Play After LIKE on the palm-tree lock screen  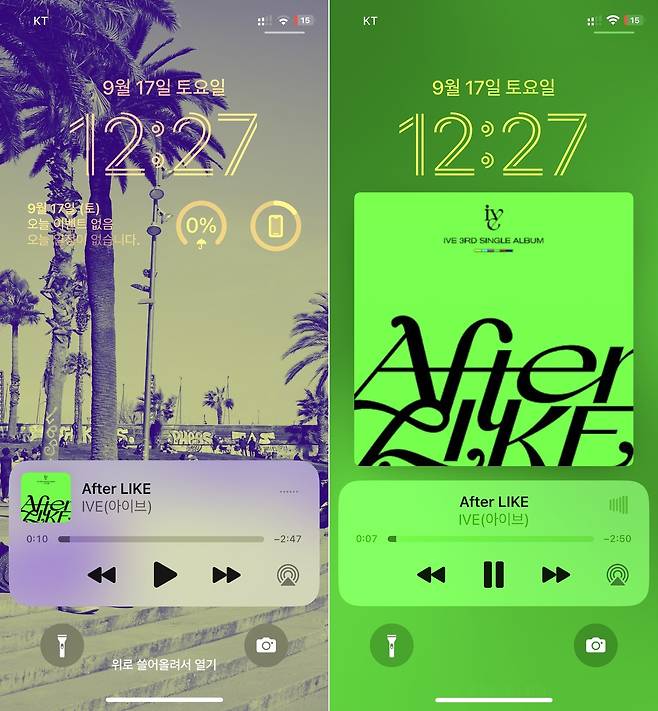tap(164, 574)
